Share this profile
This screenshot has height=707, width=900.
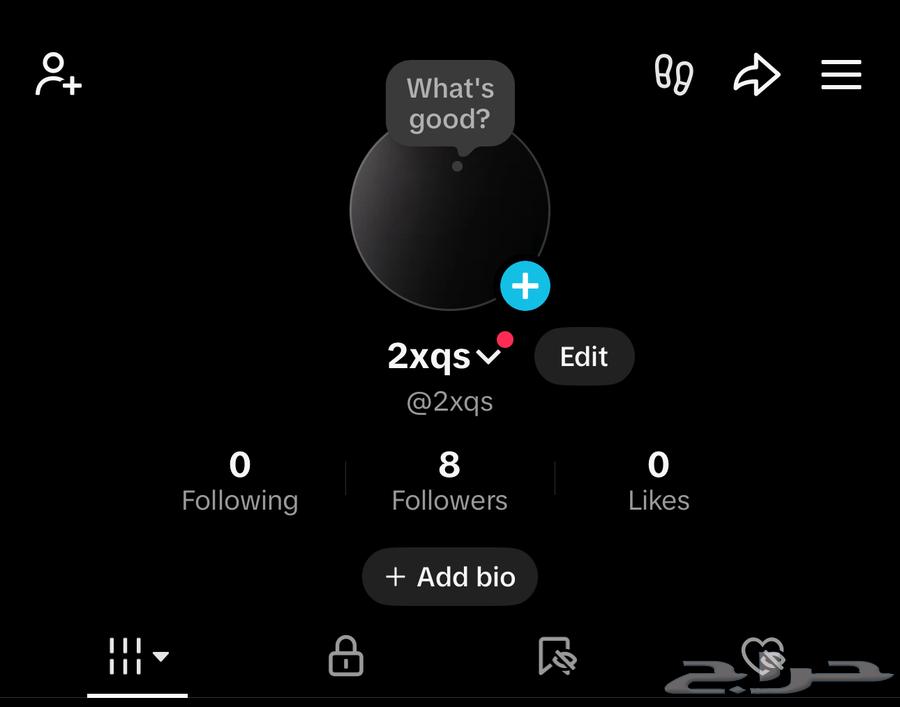pos(756,75)
